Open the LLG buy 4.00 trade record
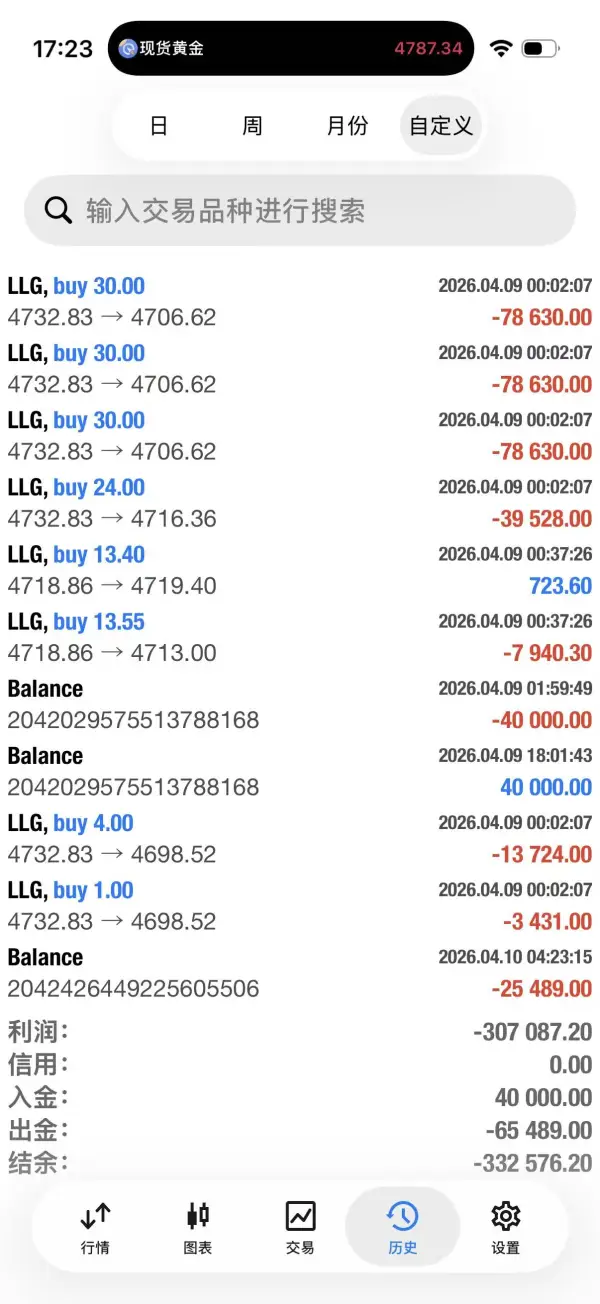Viewport: 600px width, 1304px height. coord(300,839)
